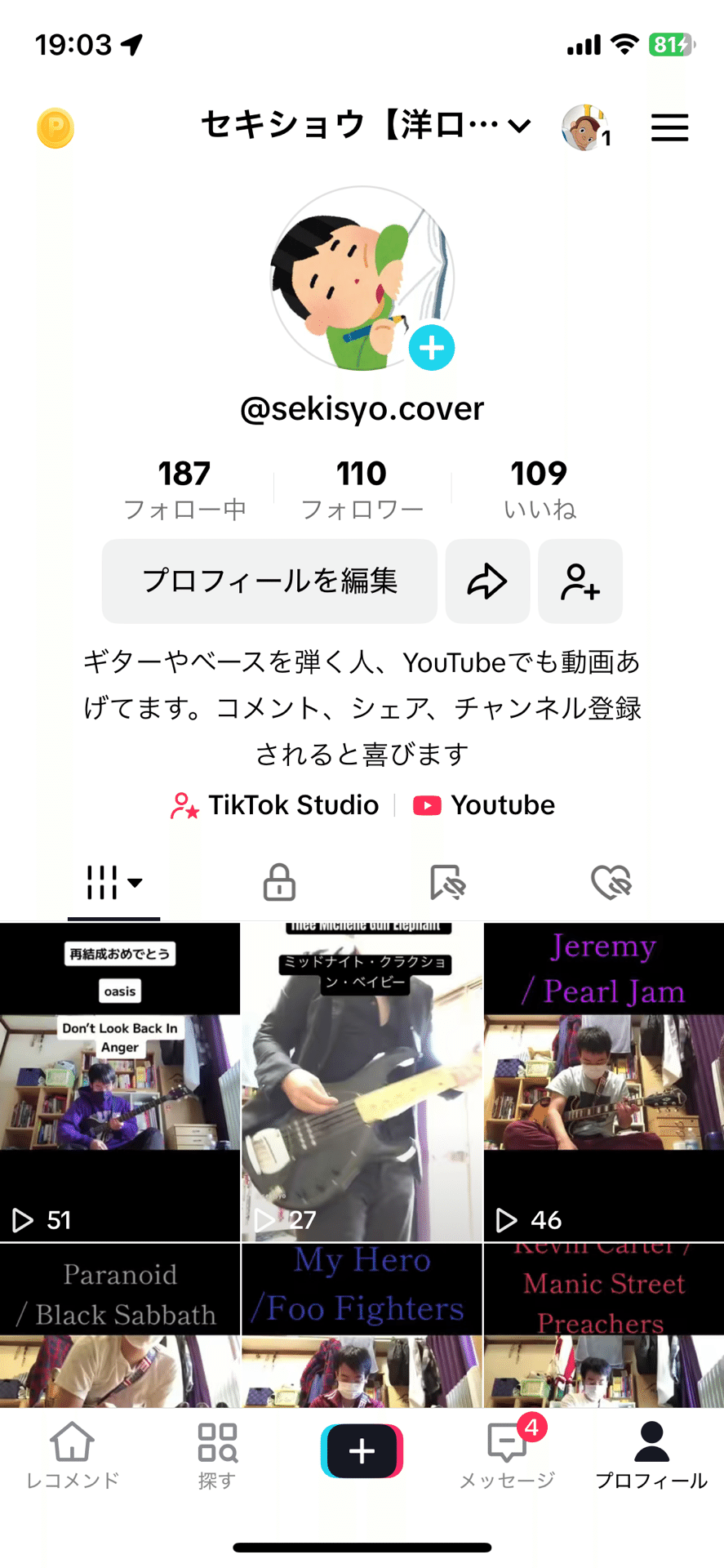The width and height of the screenshot is (724, 1568).
Task: Switch to the private videos tab
Action: coord(278,882)
